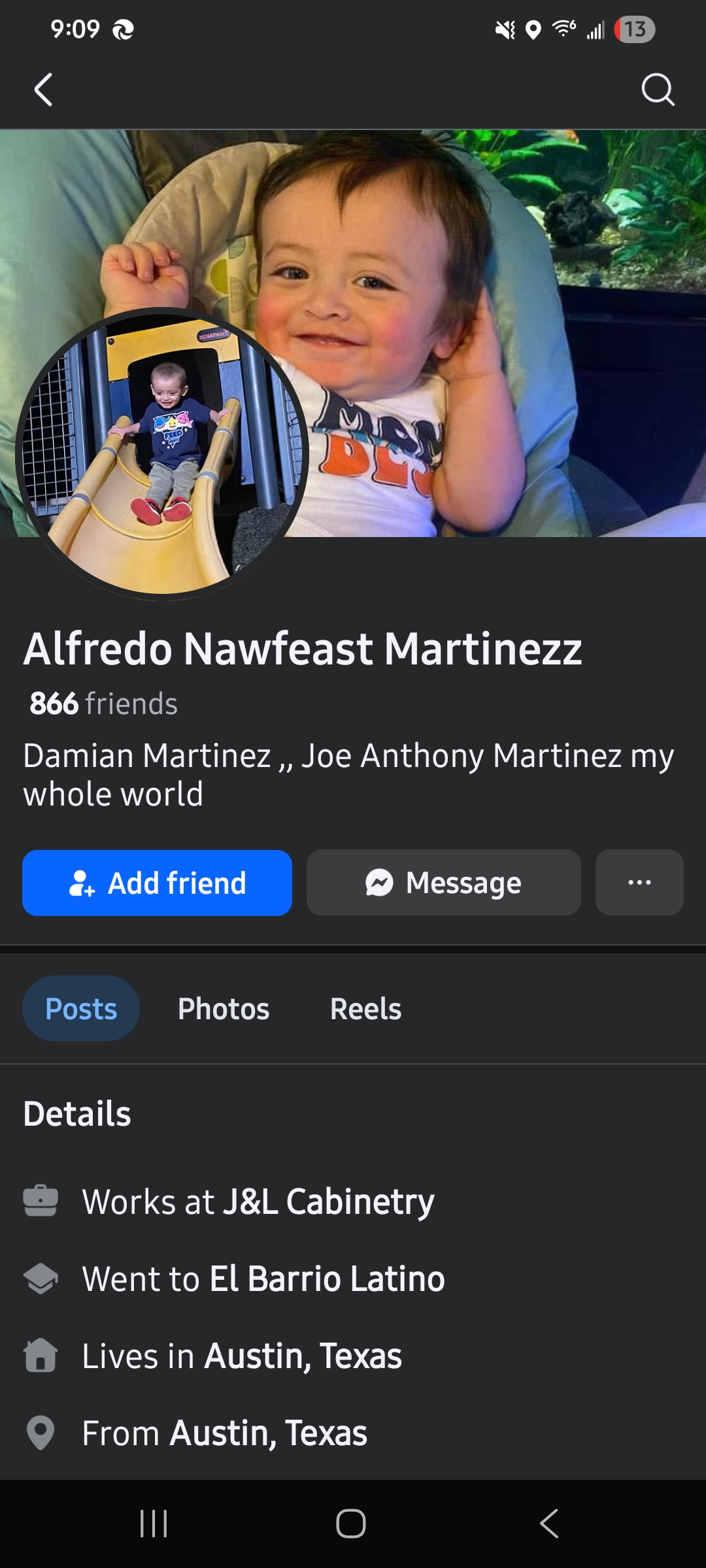The height and width of the screenshot is (1568, 706).
Task: Select the Posts tab
Action: coord(81,1009)
